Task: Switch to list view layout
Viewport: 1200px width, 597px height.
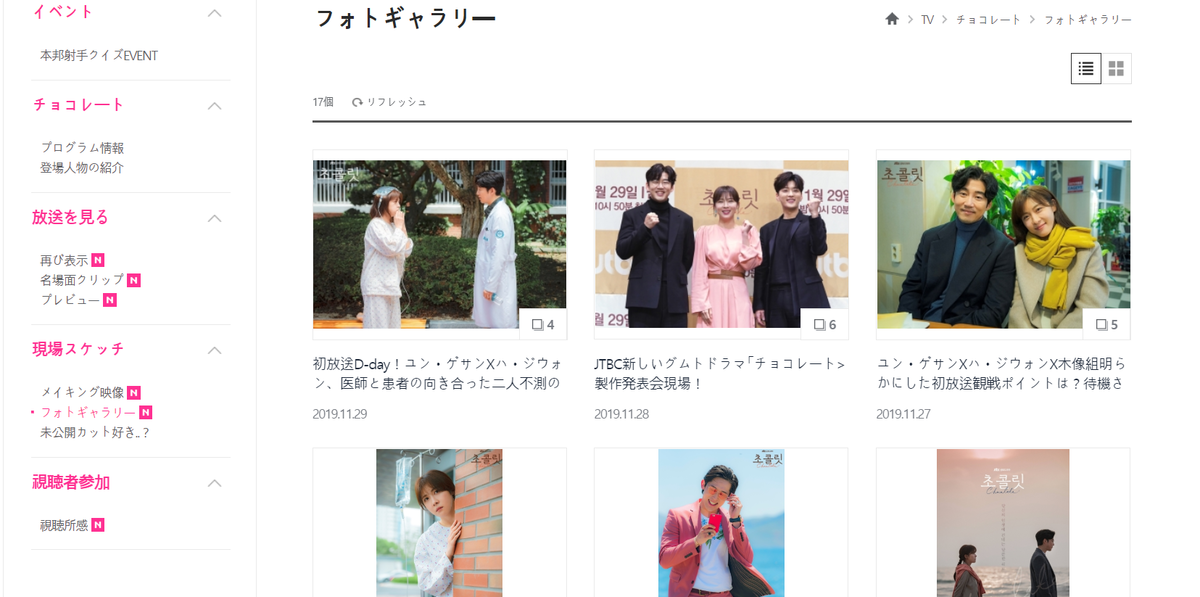Action: 1086,68
